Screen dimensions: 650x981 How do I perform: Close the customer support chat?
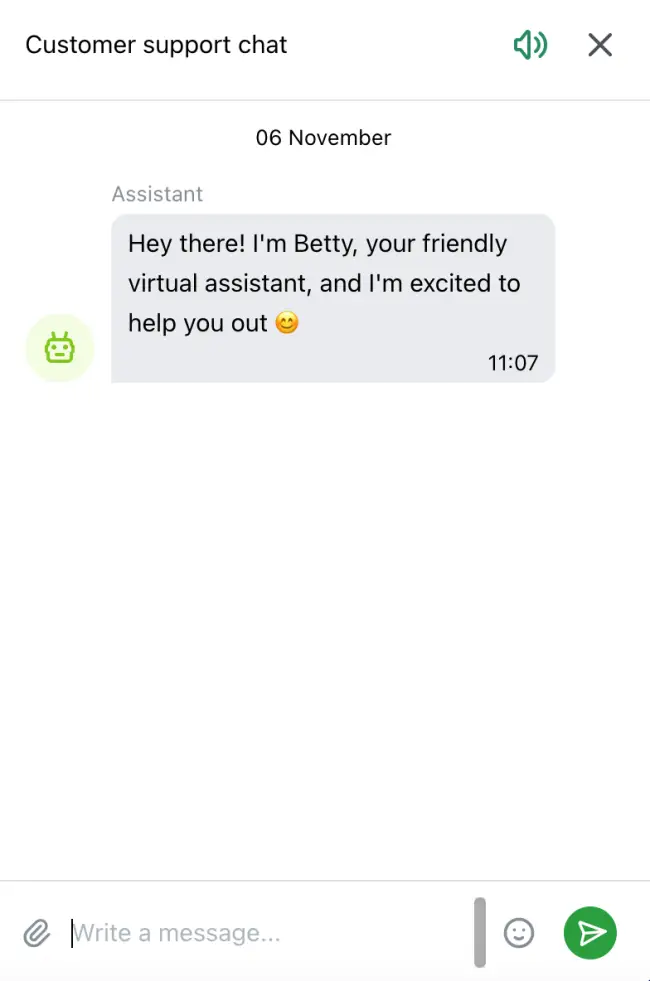pyautogui.click(x=600, y=45)
